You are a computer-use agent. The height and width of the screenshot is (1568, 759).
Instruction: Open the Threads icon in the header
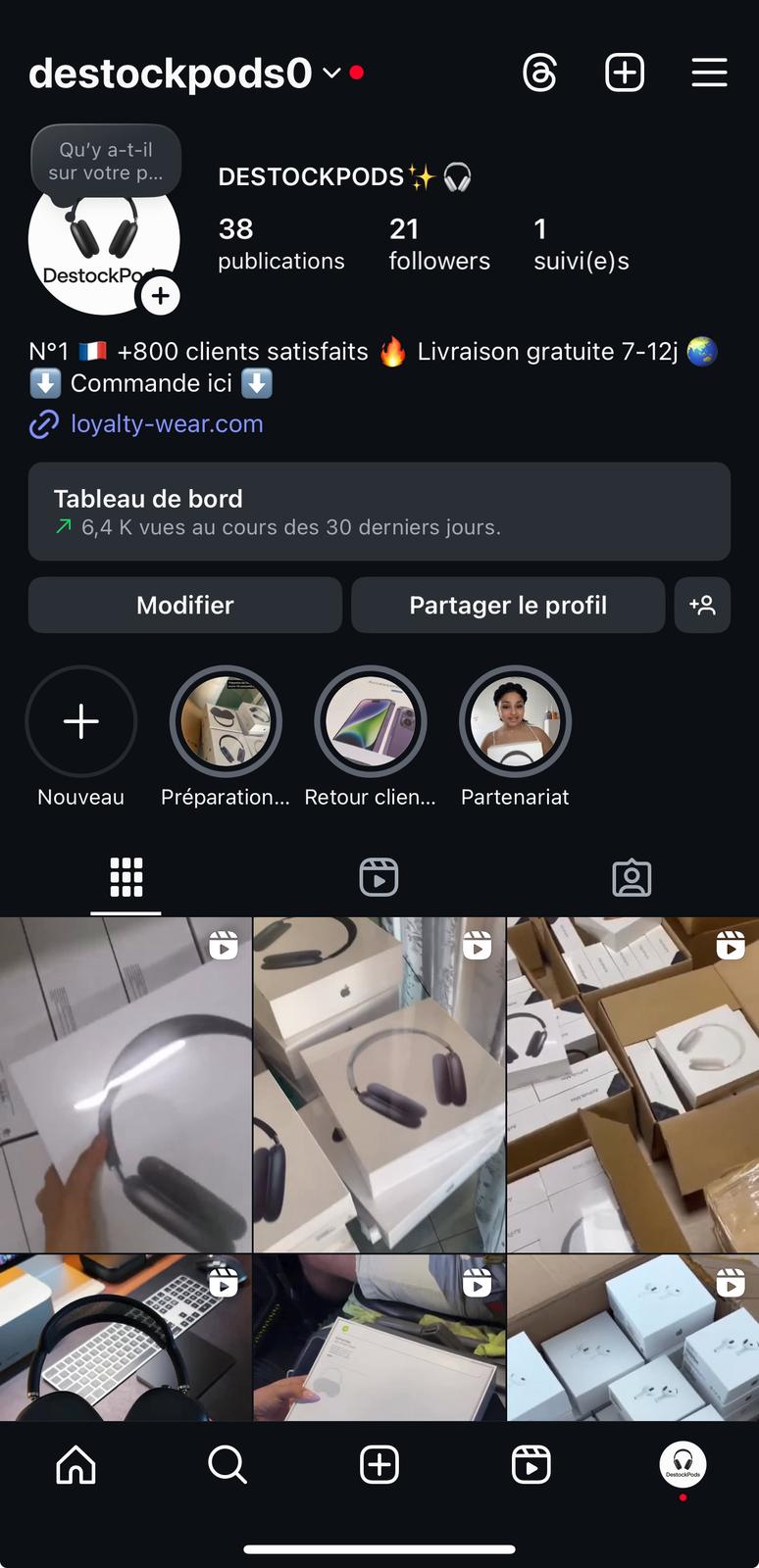[x=540, y=73]
